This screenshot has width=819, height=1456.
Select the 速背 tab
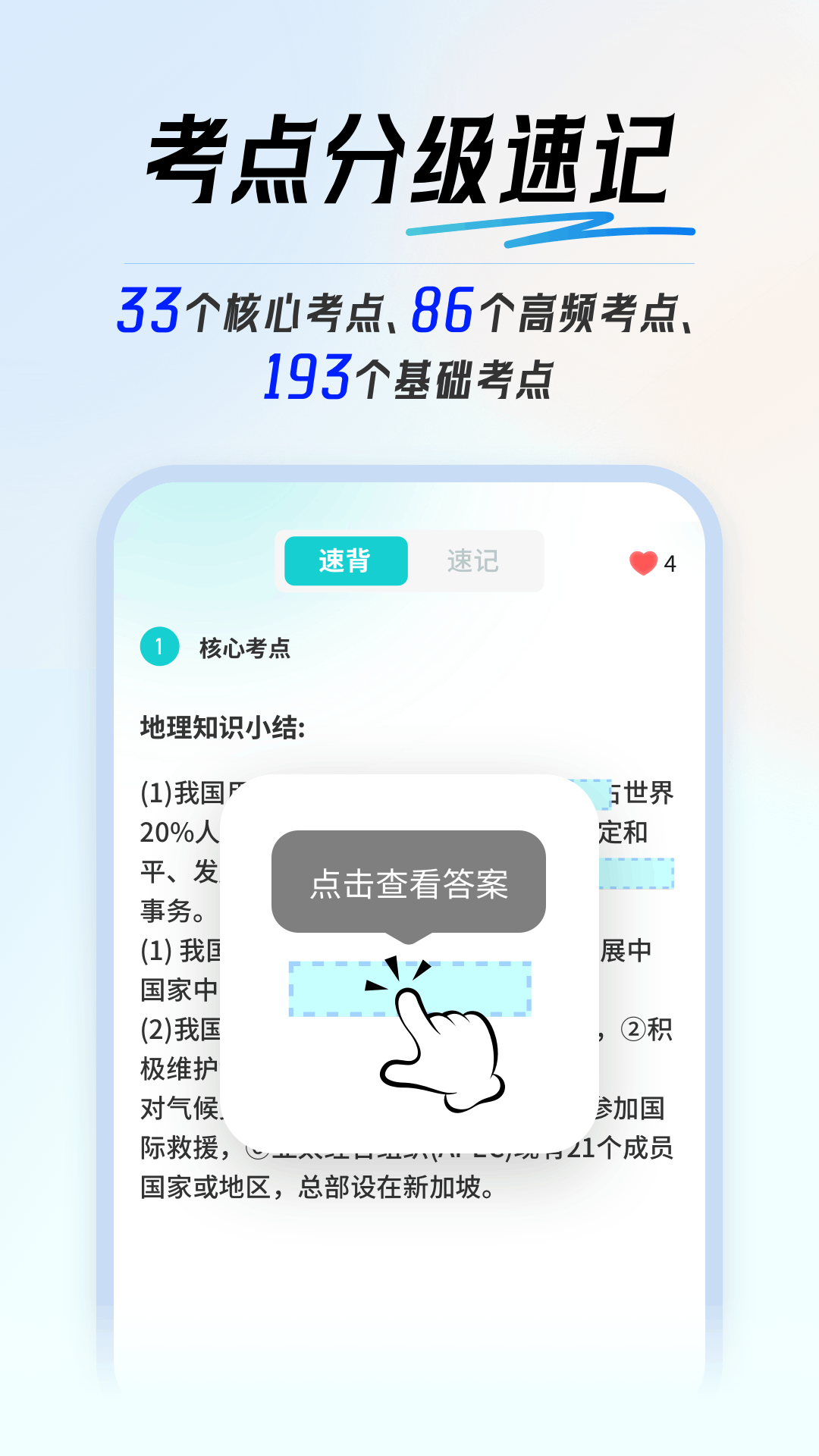[x=345, y=561]
